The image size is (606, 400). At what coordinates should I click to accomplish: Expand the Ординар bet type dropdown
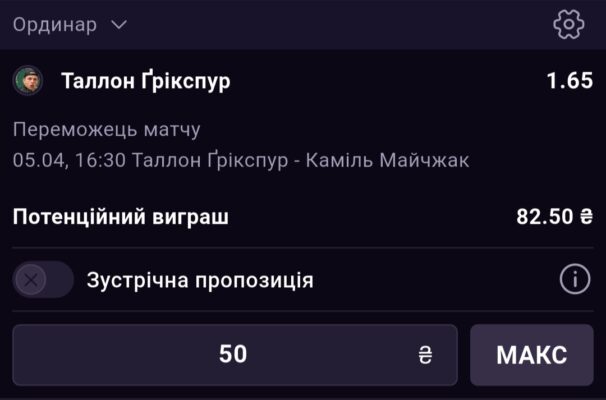pos(70,24)
